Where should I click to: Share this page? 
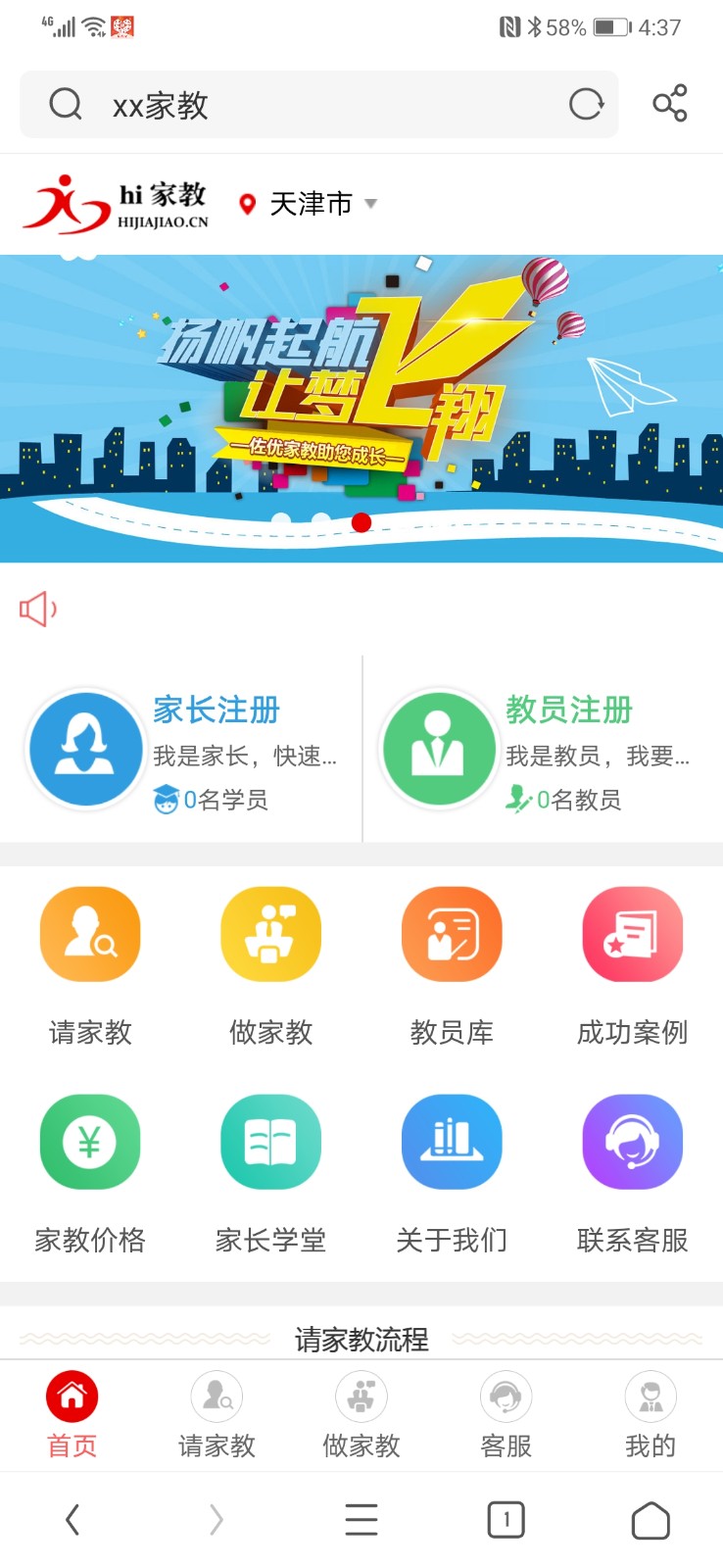pos(670,104)
